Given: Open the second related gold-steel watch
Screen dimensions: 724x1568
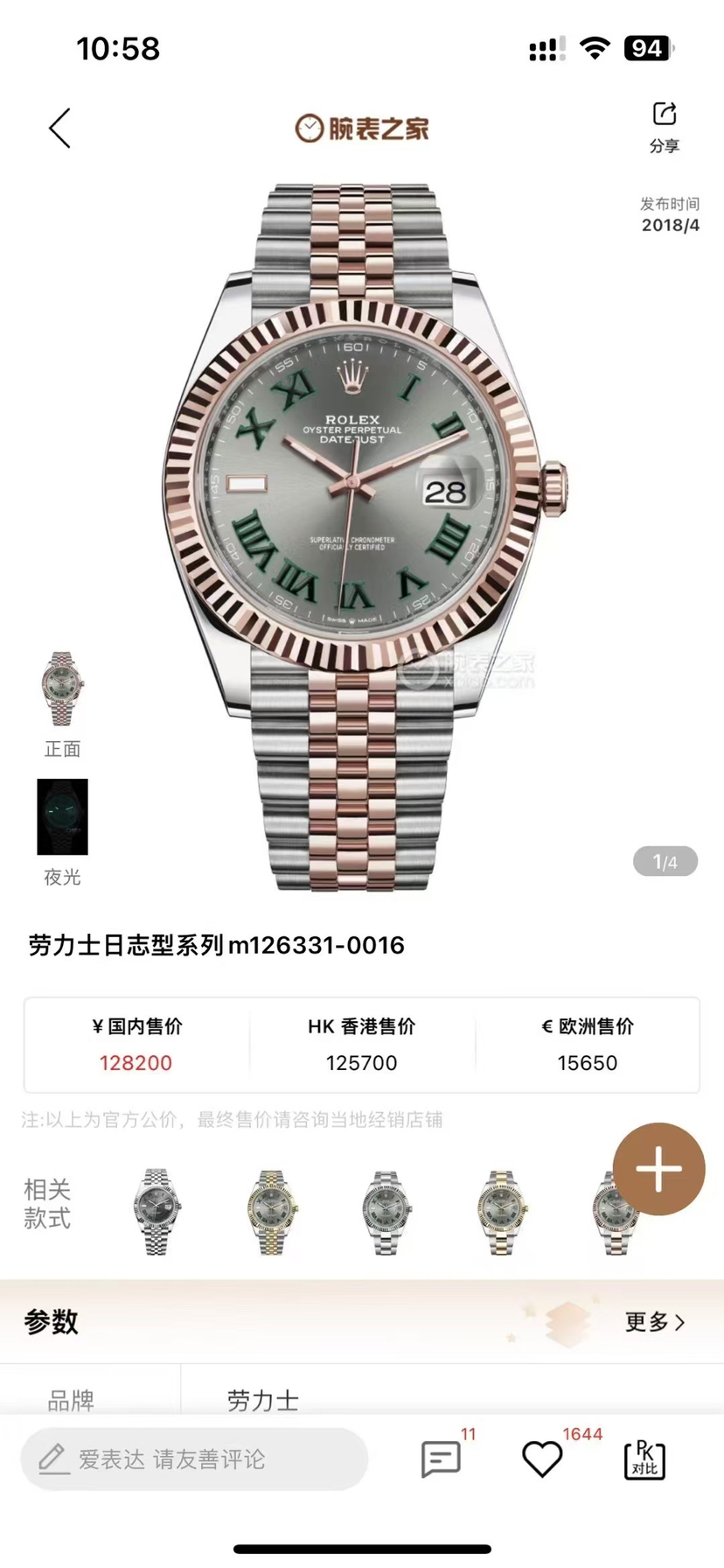Looking at the screenshot, I should (x=272, y=1211).
